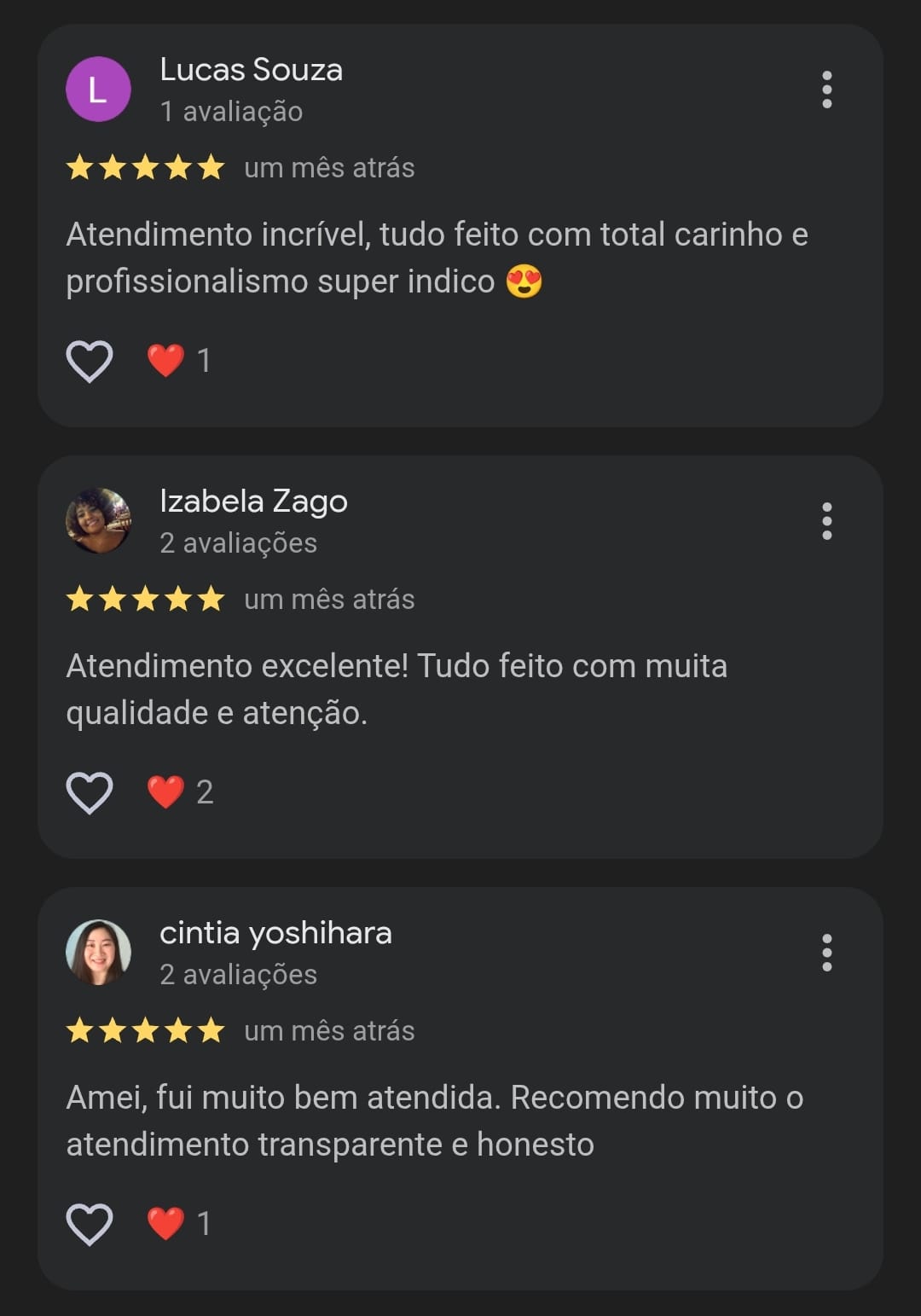Like Lucas Souza's review with the heart
The image size is (921, 1316).
point(90,361)
